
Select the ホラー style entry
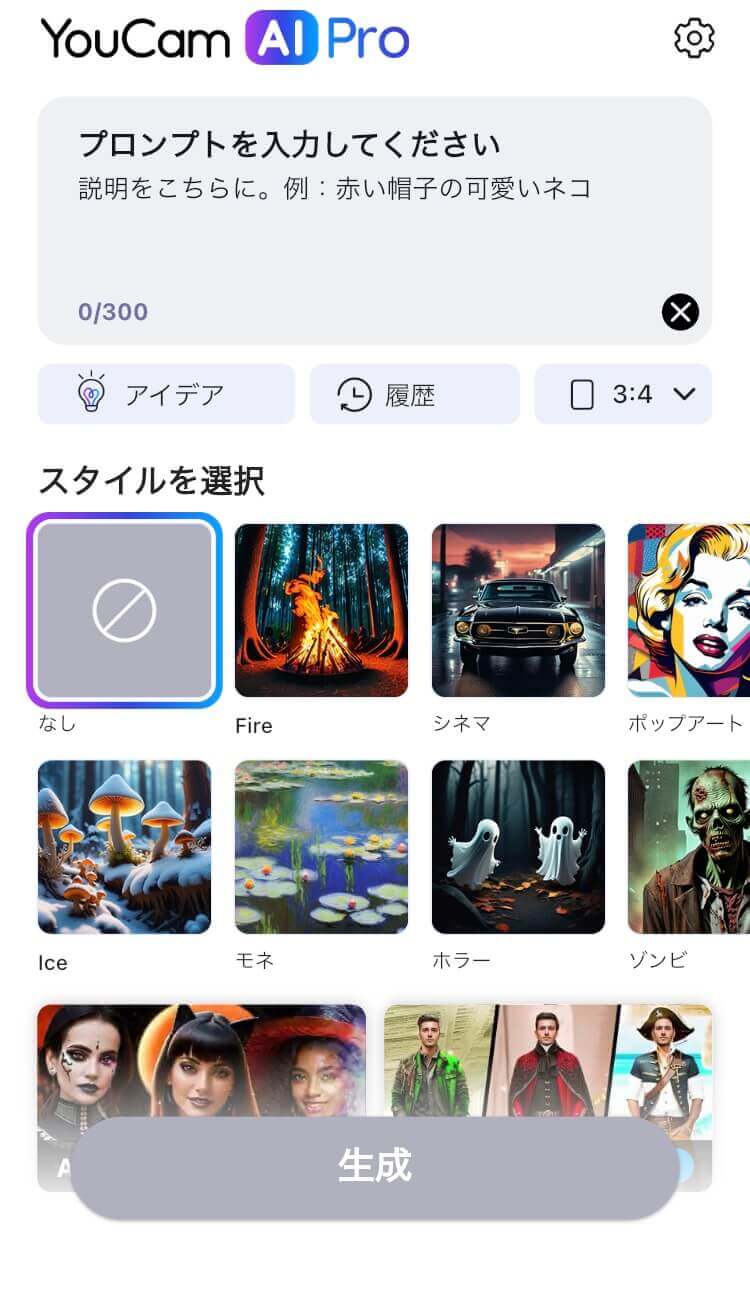(x=517, y=847)
